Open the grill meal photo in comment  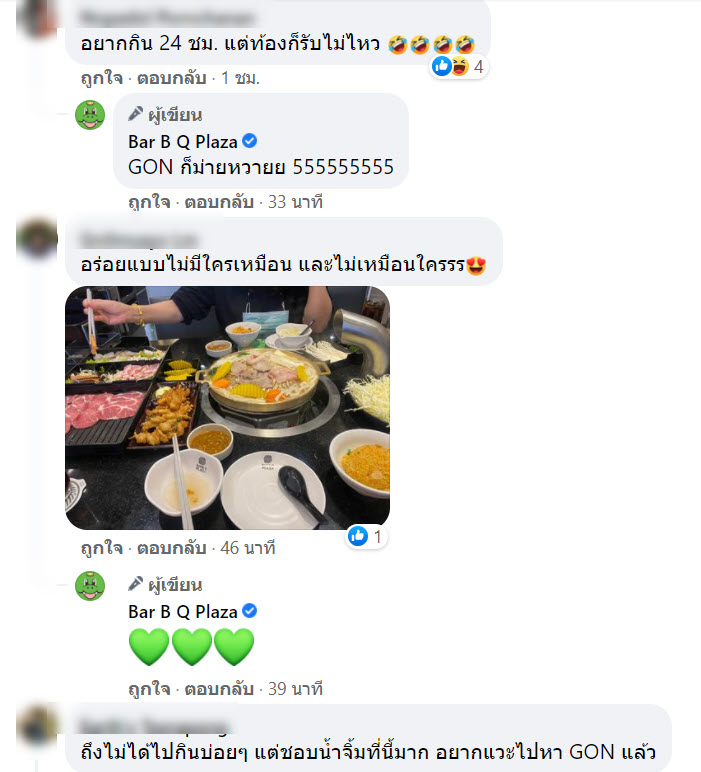pos(227,407)
